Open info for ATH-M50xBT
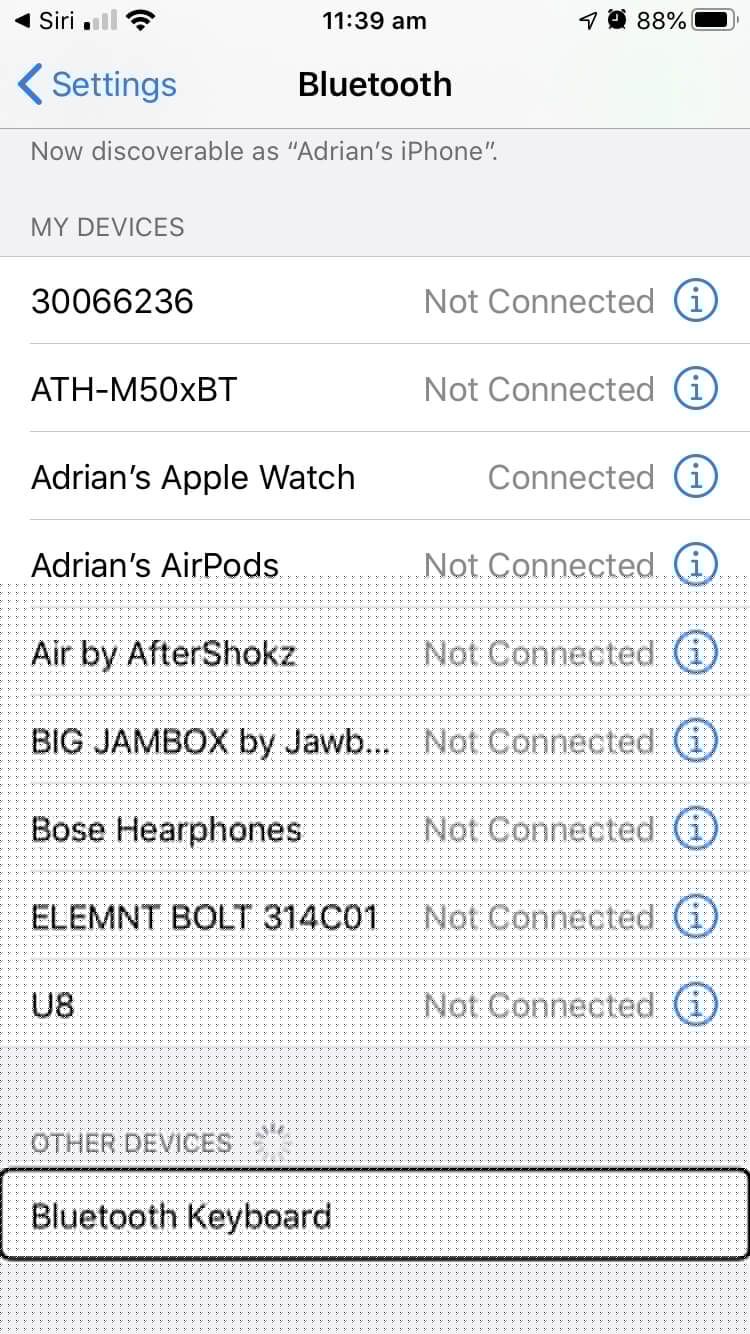The height and width of the screenshot is (1334, 750). [696, 389]
